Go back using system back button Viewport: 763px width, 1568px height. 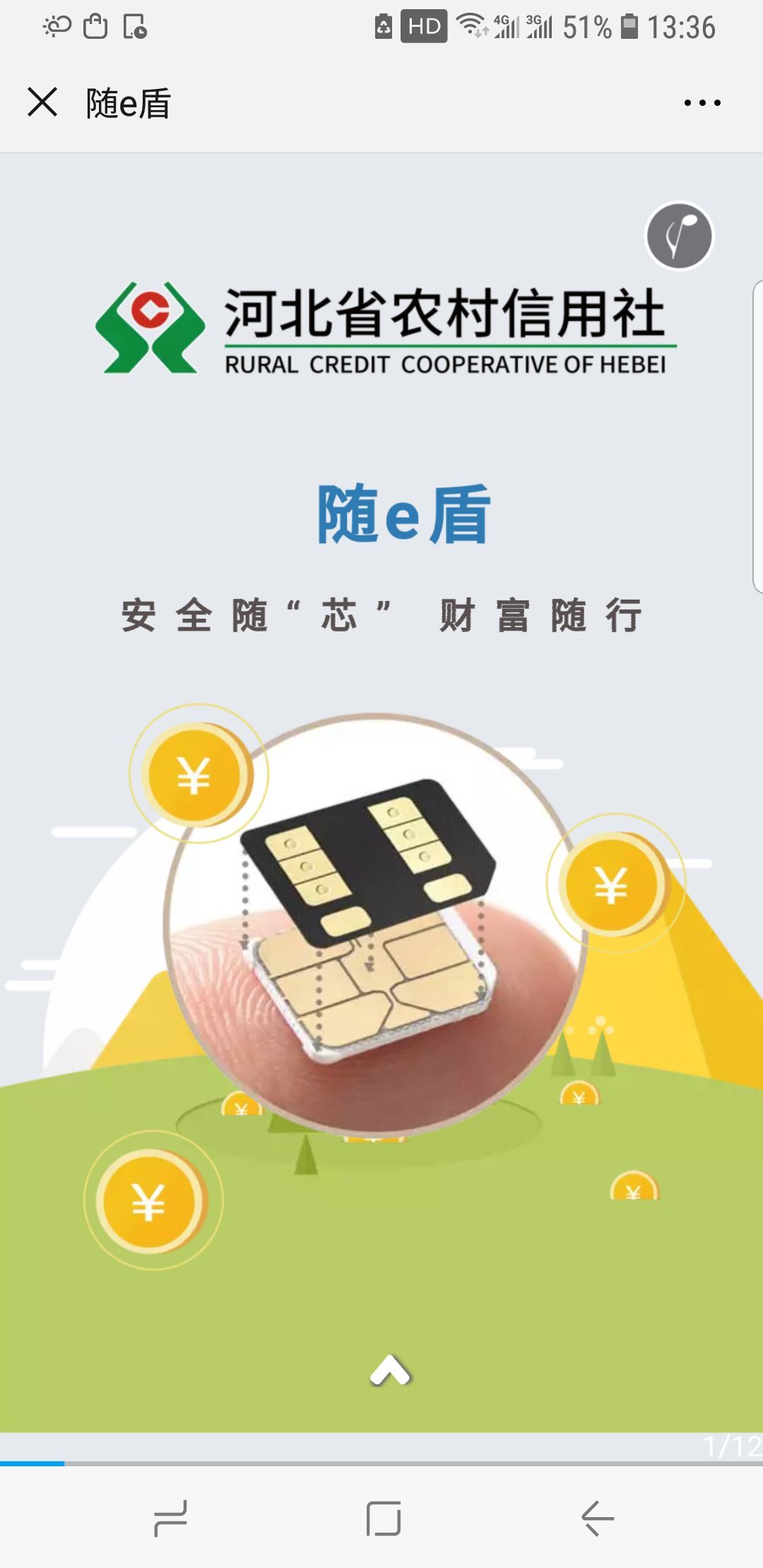[x=598, y=1519]
